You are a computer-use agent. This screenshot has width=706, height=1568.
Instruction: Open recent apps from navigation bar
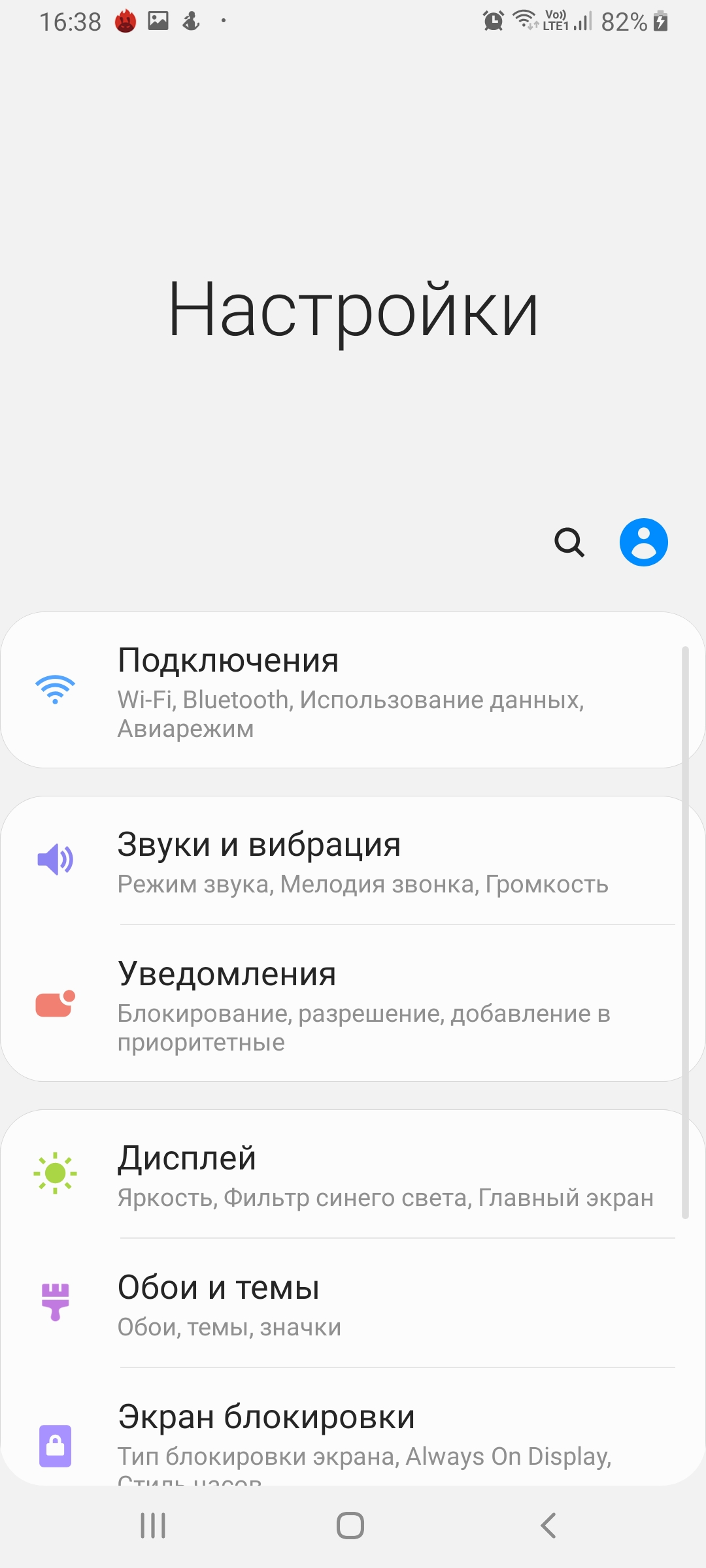tap(154, 1526)
